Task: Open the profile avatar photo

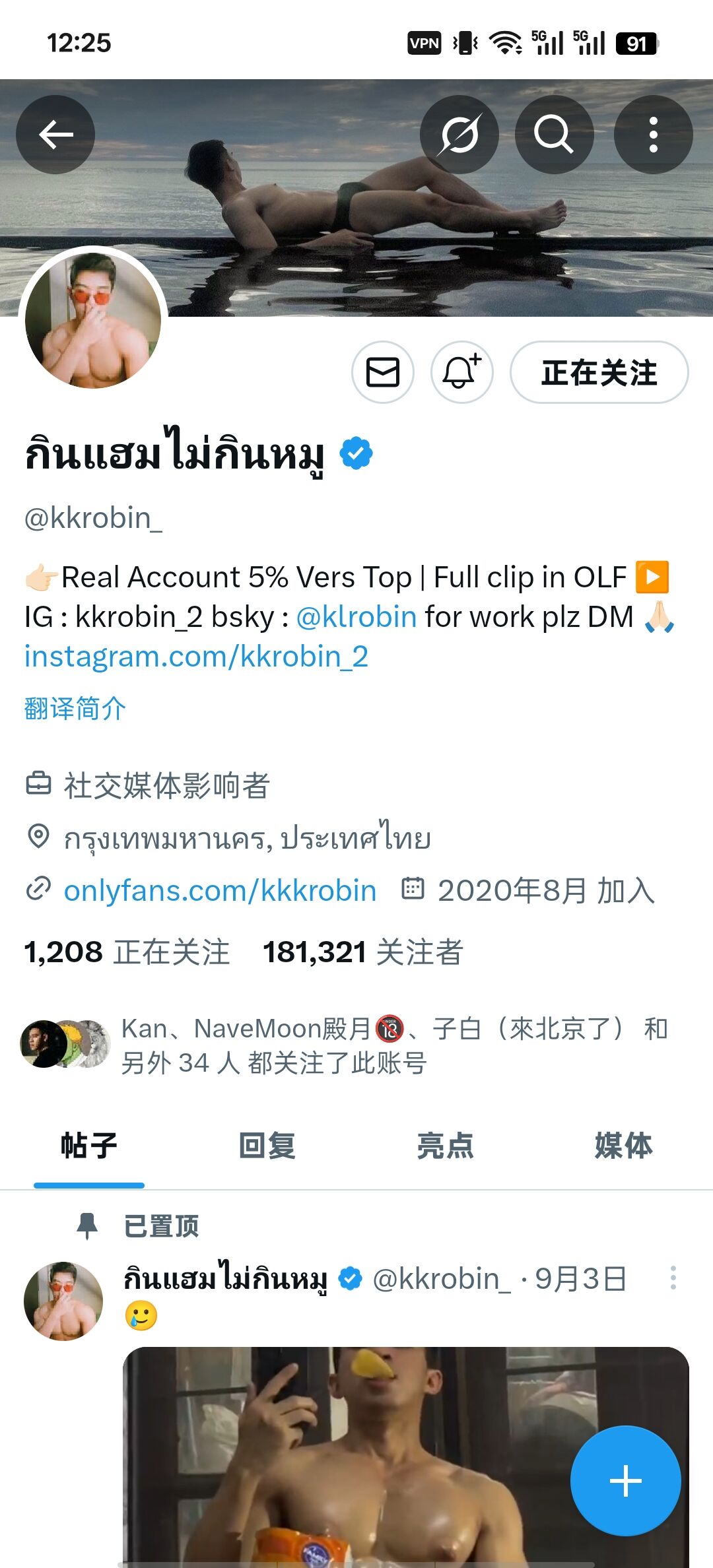Action: (x=93, y=320)
